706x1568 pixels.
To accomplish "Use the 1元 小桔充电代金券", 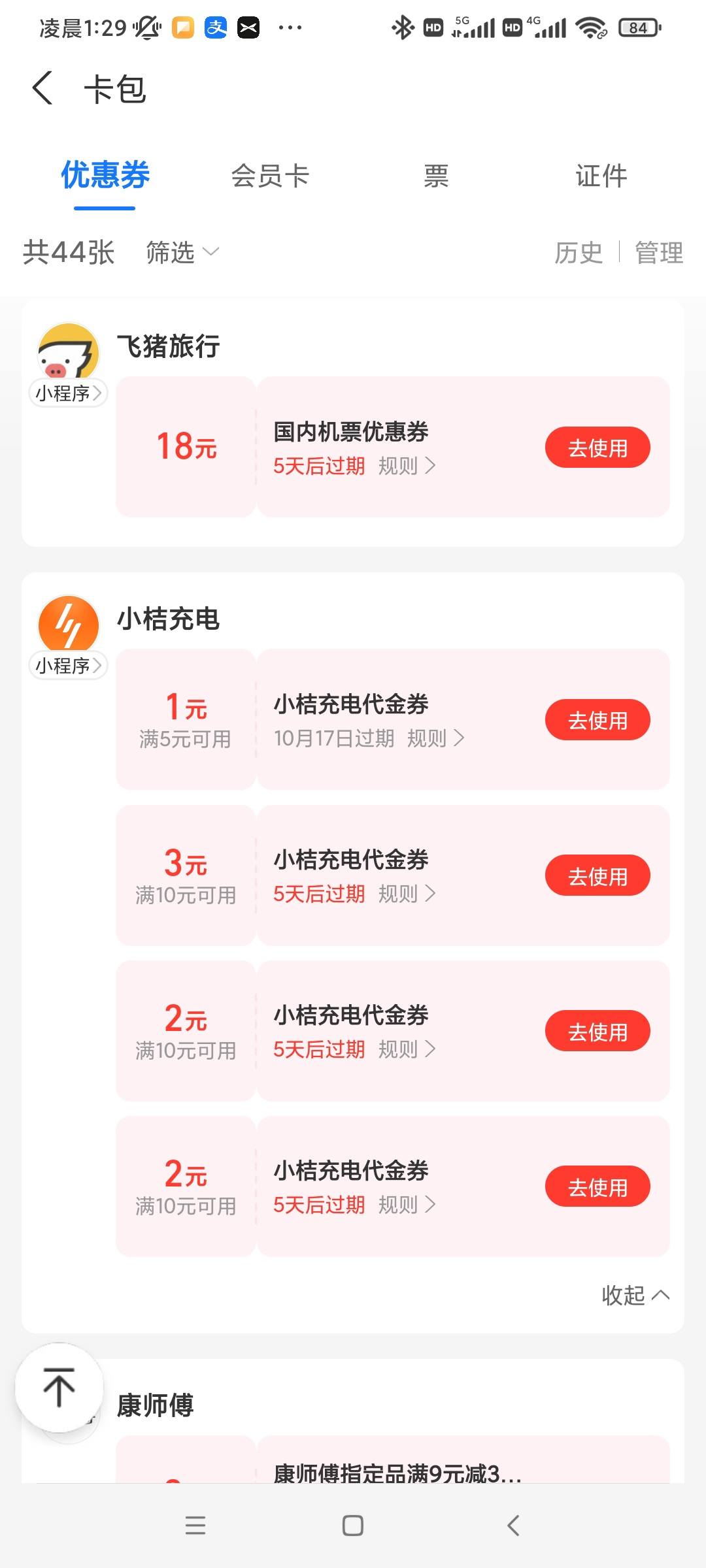I will (597, 720).
